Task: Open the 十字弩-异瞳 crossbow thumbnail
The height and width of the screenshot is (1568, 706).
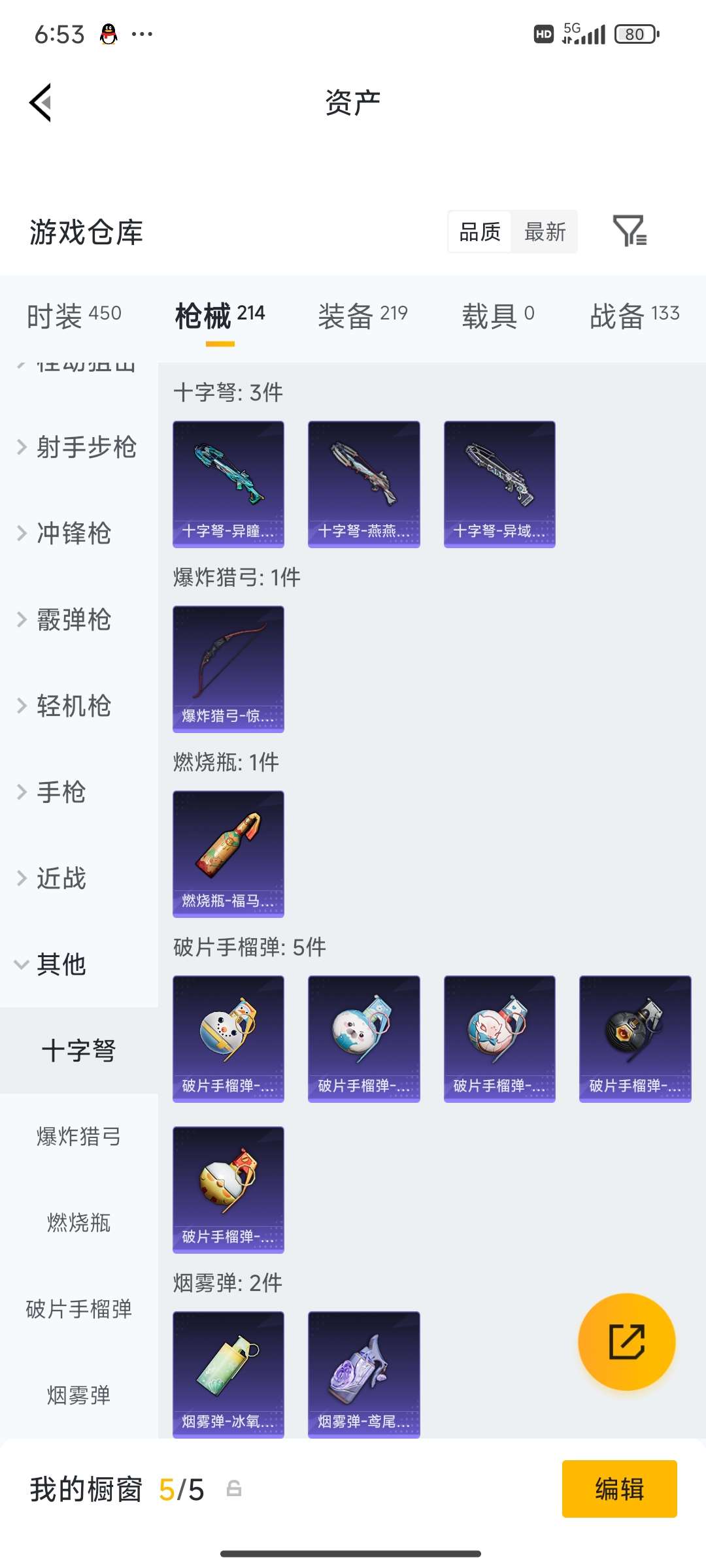Action: pyautogui.click(x=228, y=482)
